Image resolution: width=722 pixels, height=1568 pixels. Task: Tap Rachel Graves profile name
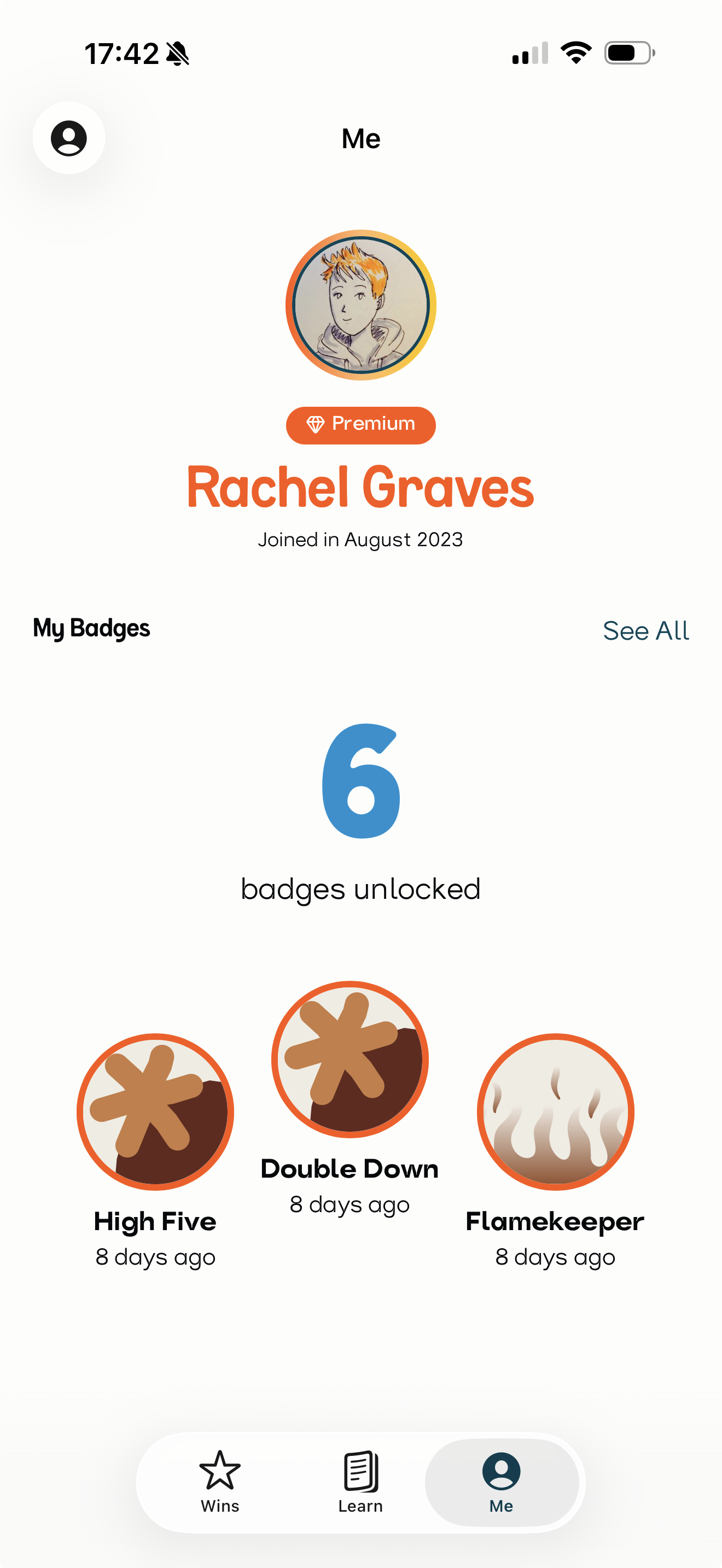[x=361, y=487]
